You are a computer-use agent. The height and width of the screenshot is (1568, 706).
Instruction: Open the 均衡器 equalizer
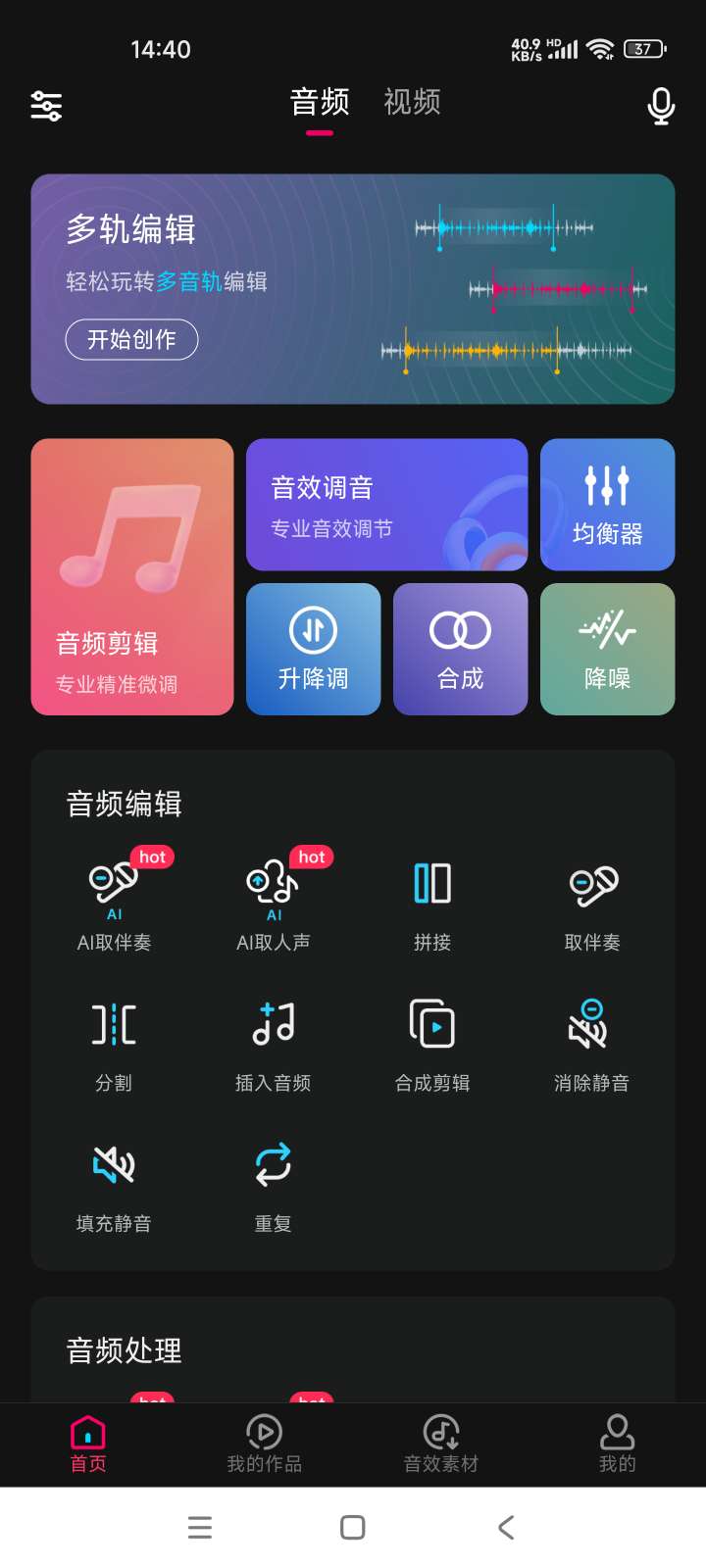tap(607, 505)
